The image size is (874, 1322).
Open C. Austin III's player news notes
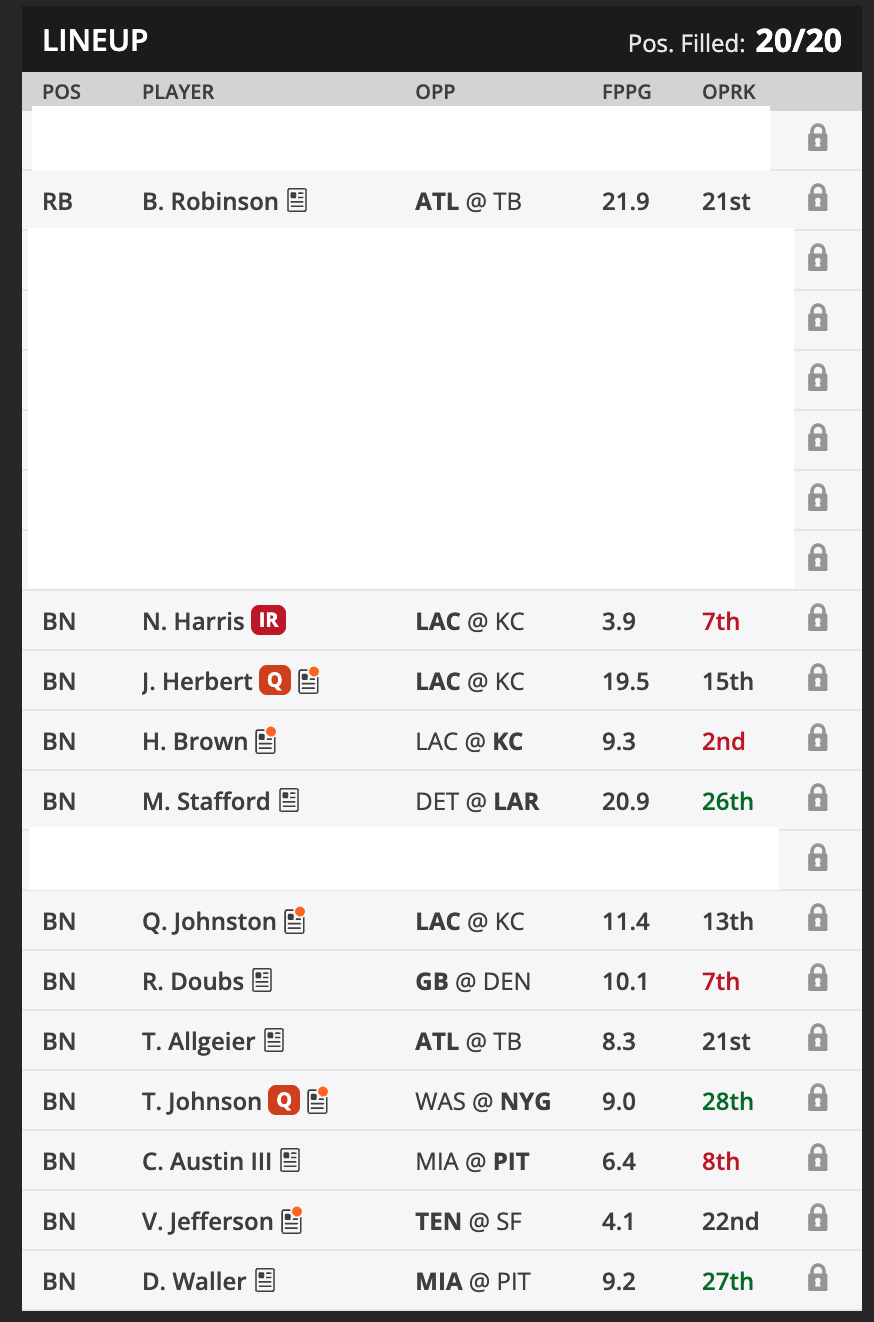pos(290,1161)
